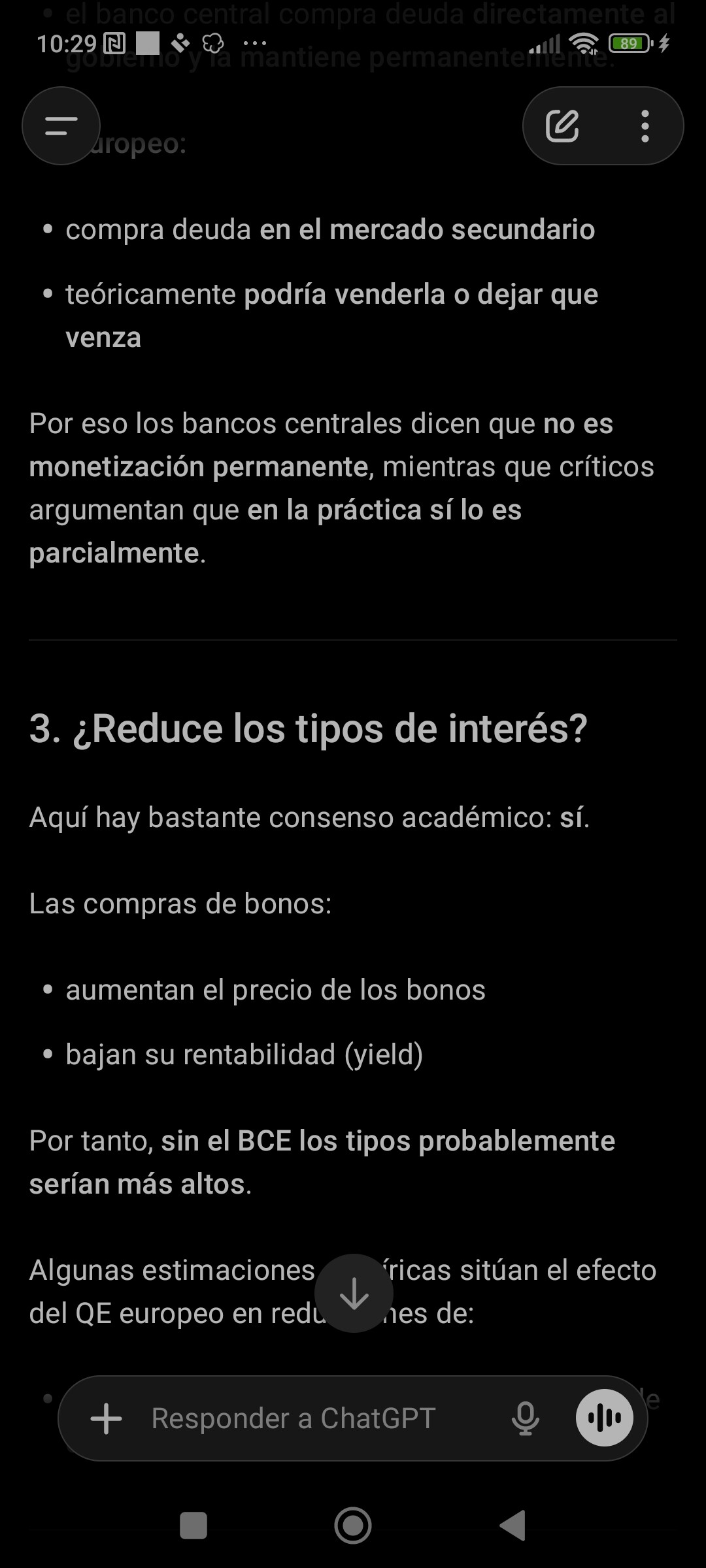Start a new chat

coord(562,125)
